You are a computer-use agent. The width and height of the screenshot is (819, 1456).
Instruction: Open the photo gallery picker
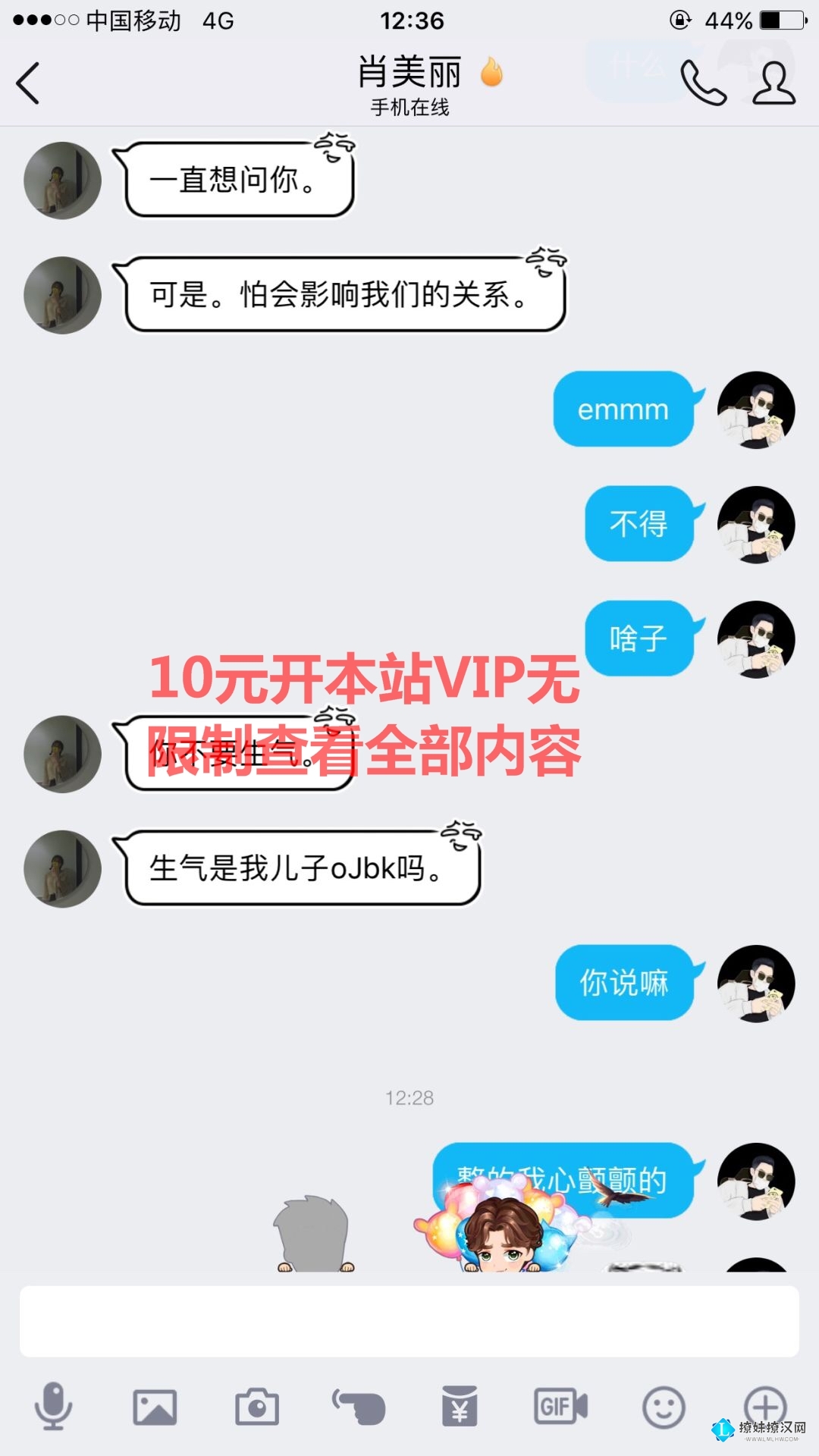coord(155,1407)
